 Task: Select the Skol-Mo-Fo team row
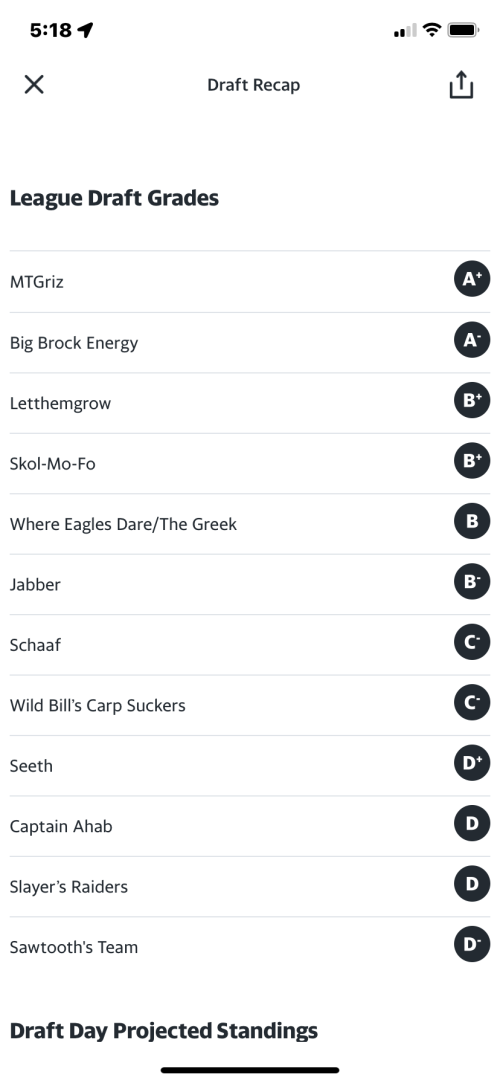(x=250, y=463)
